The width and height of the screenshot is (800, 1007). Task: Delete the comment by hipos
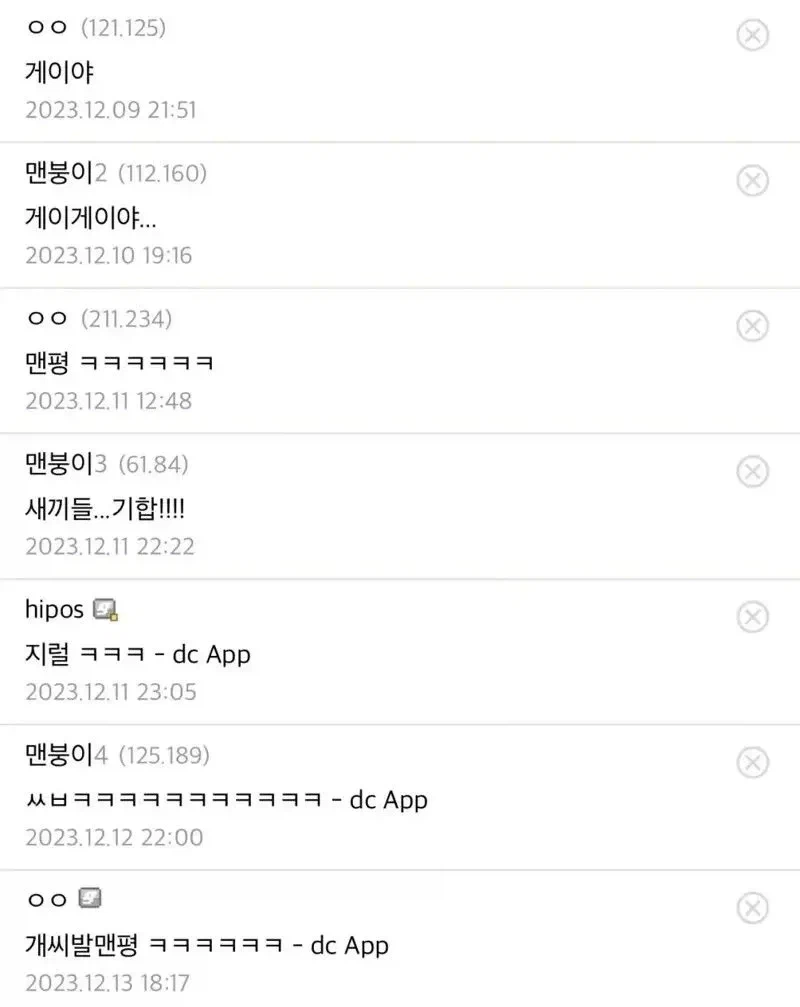752,617
